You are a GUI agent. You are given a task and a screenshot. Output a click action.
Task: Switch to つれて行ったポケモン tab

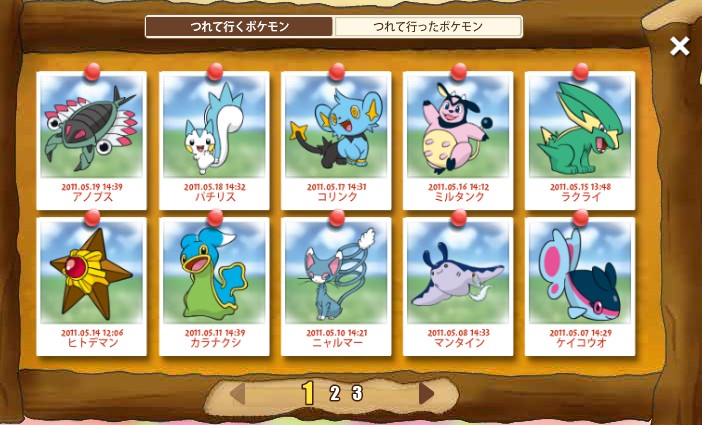pos(427,27)
